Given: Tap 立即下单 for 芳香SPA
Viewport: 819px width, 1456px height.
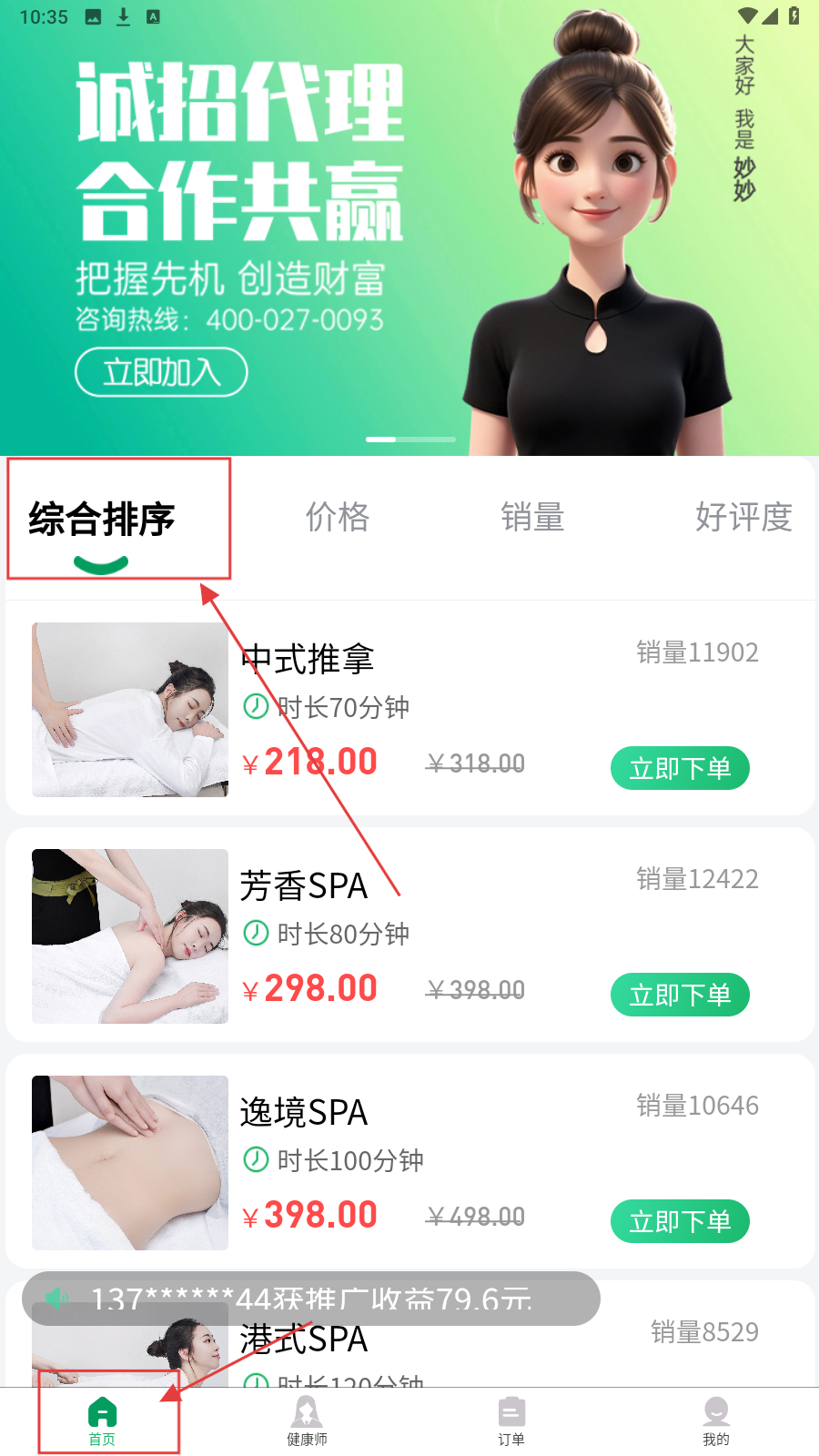Looking at the screenshot, I should coord(680,995).
